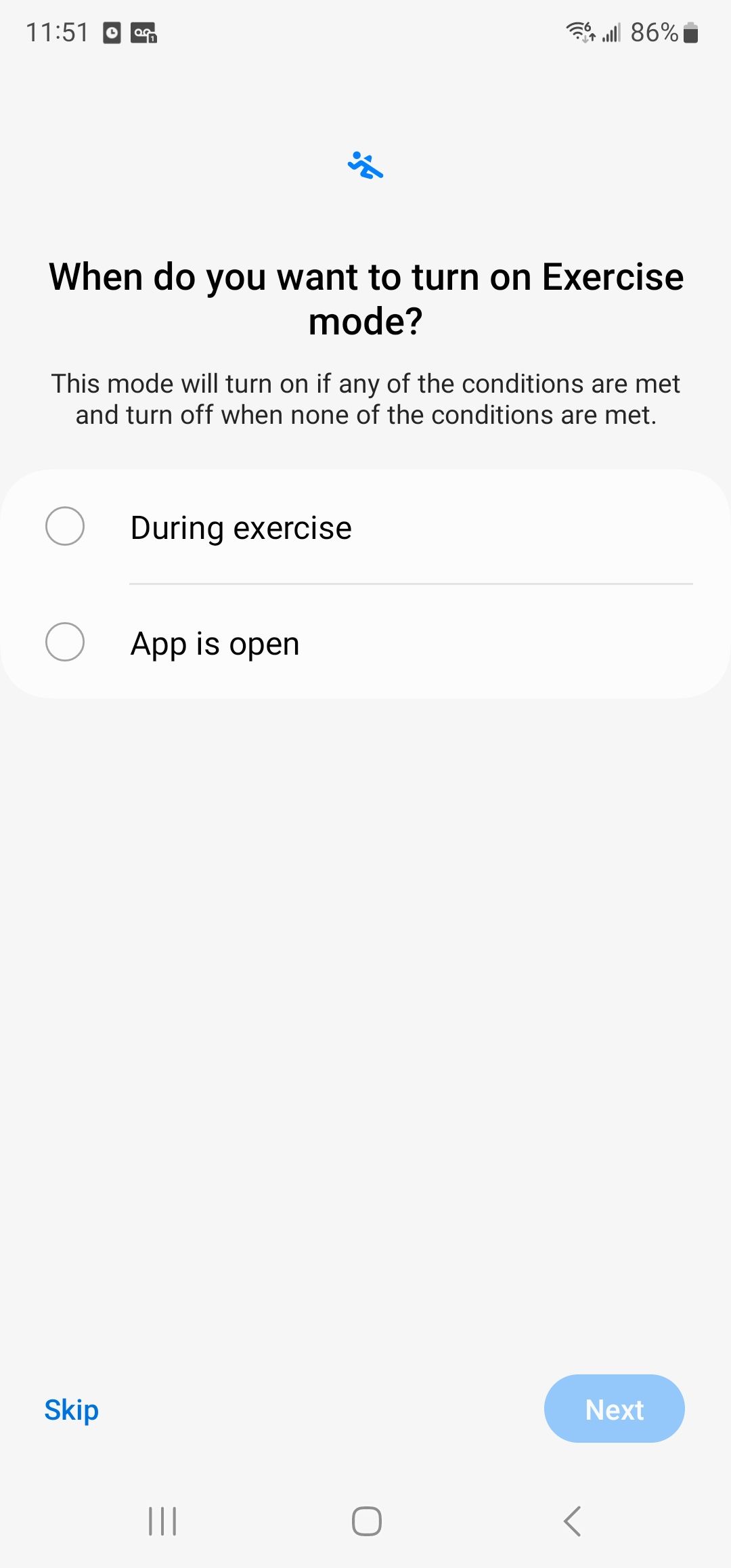The width and height of the screenshot is (731, 1568).
Task: Choose the App is open condition
Action: click(x=365, y=642)
